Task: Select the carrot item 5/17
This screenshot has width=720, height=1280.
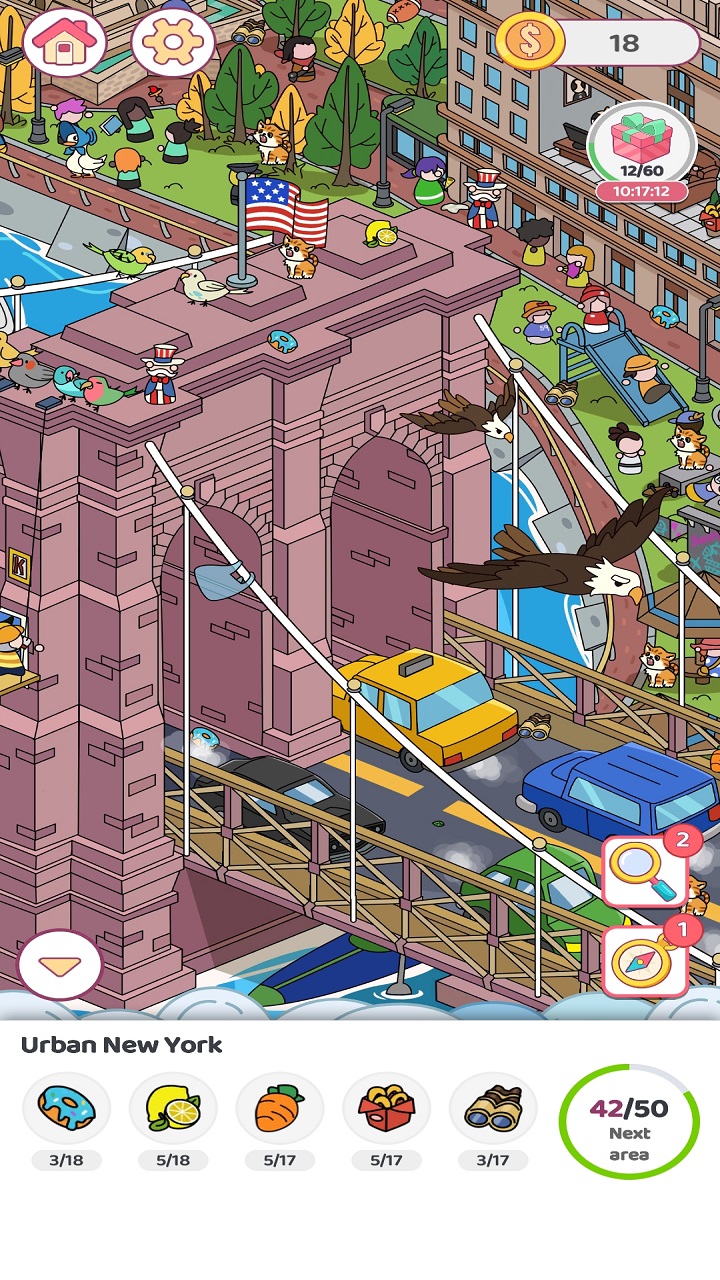Action: coord(280,1121)
